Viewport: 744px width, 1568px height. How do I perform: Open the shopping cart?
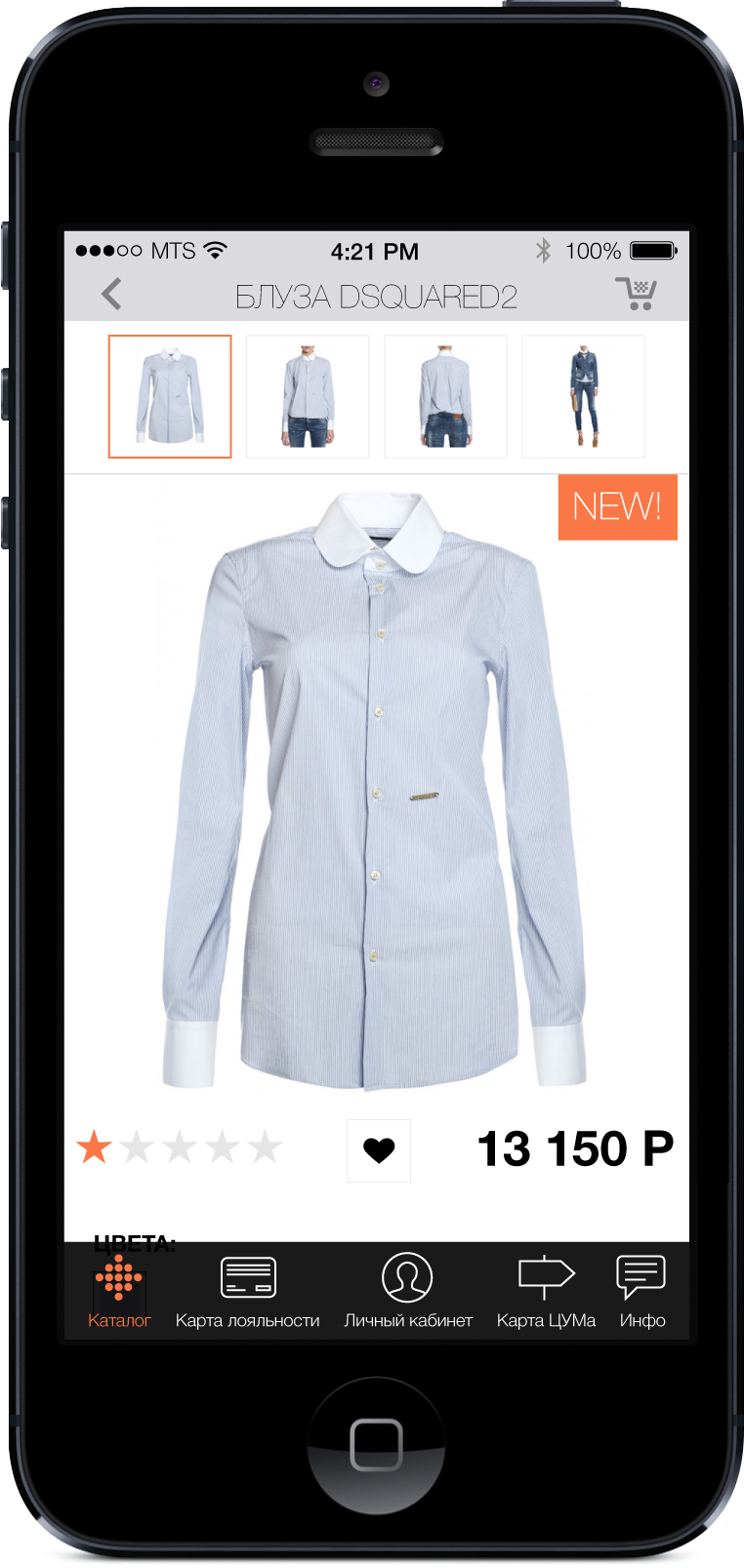[x=636, y=294]
